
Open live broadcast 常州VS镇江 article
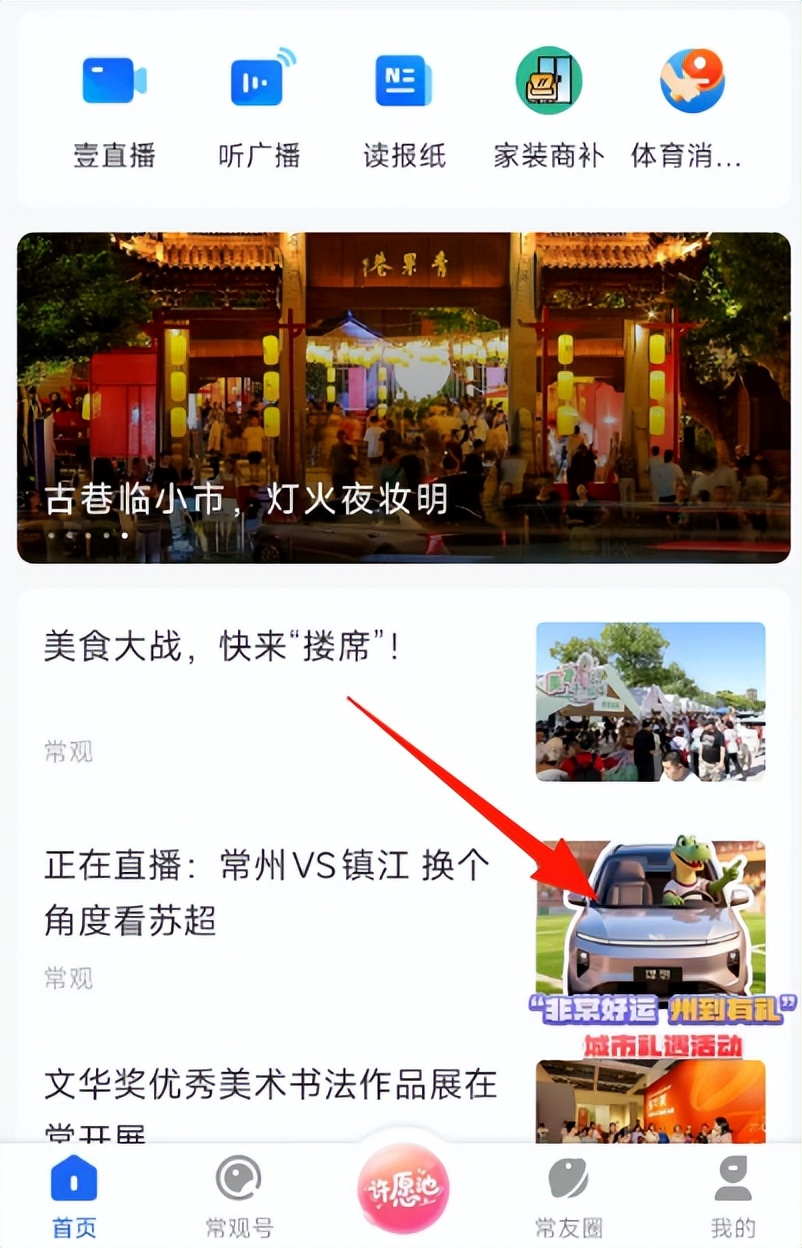[x=265, y=892]
